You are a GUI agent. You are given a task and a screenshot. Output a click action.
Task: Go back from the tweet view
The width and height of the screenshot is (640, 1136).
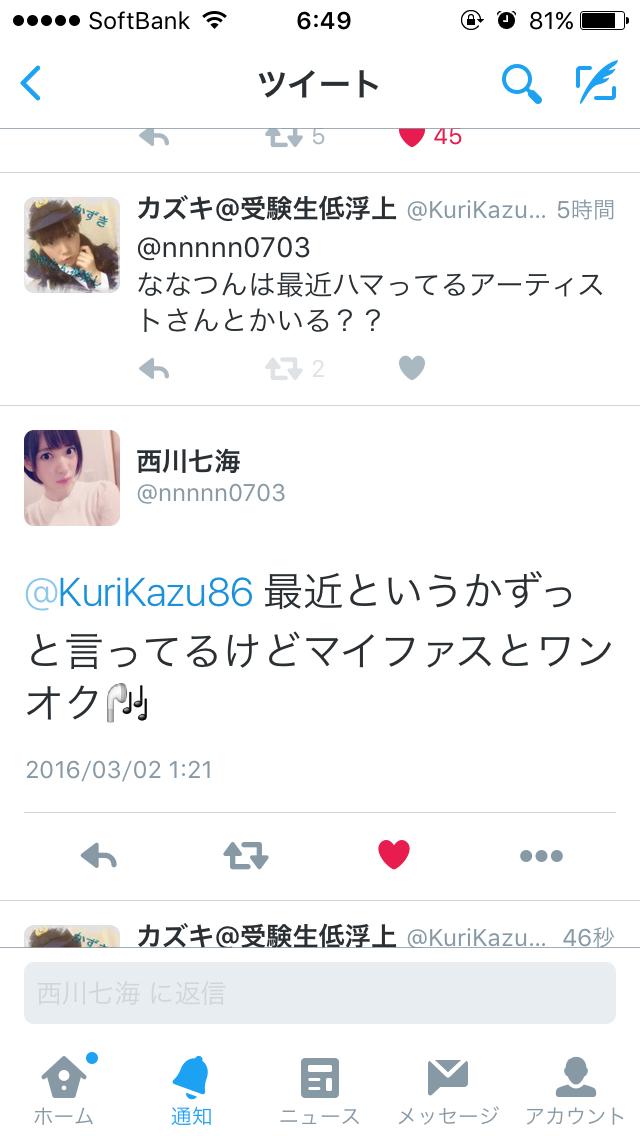pos(32,83)
